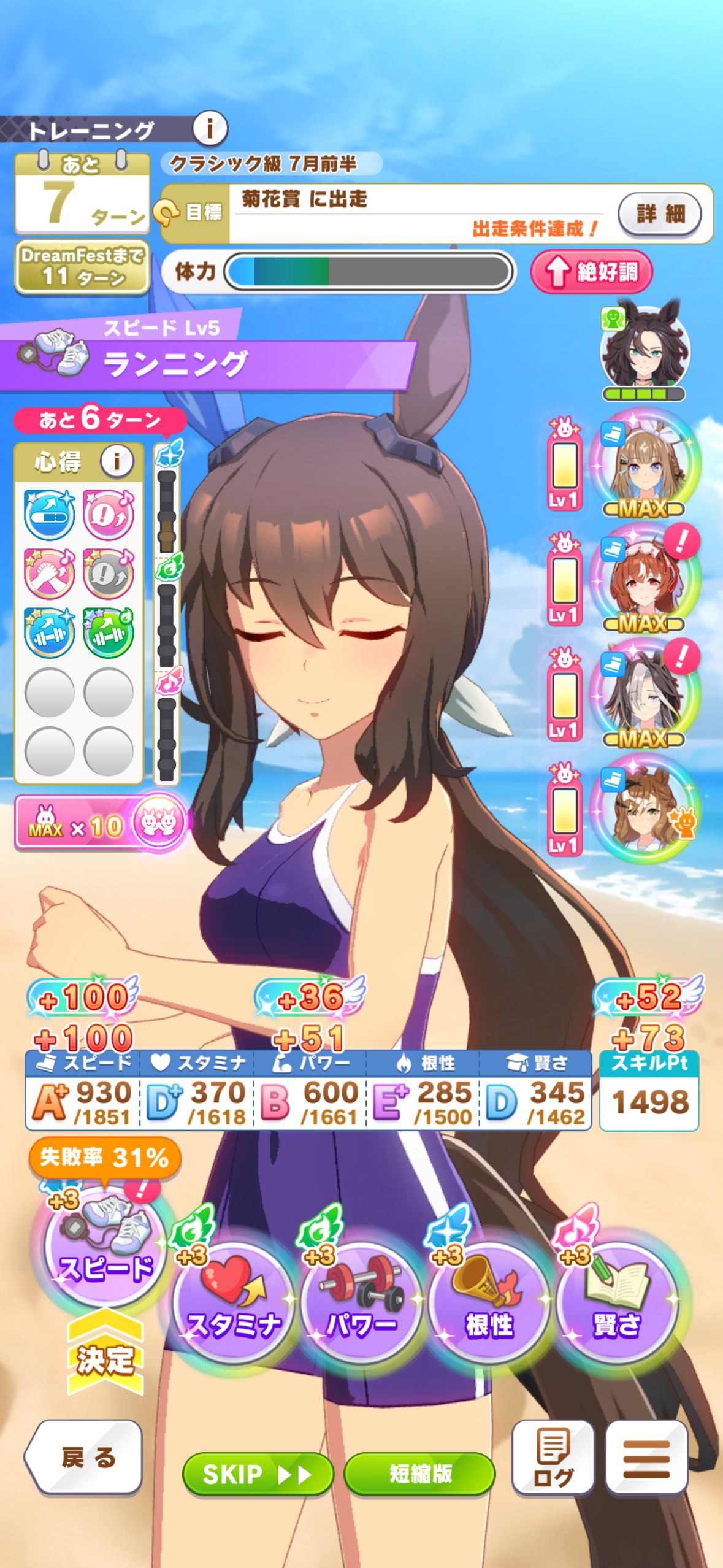Open the training info icon
Image resolution: width=723 pixels, height=1568 pixels.
[210, 128]
